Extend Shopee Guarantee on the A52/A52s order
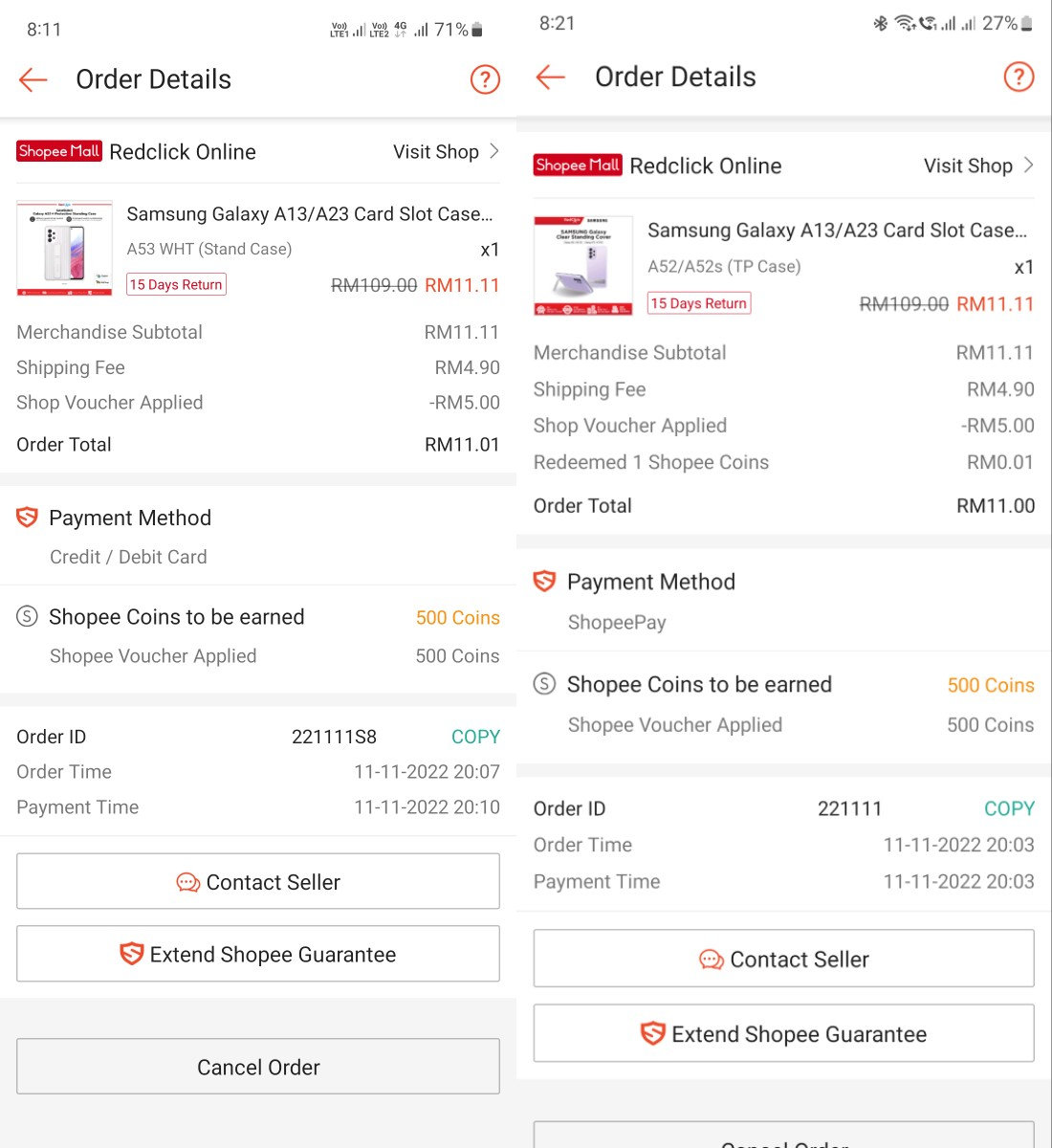 click(x=784, y=1033)
